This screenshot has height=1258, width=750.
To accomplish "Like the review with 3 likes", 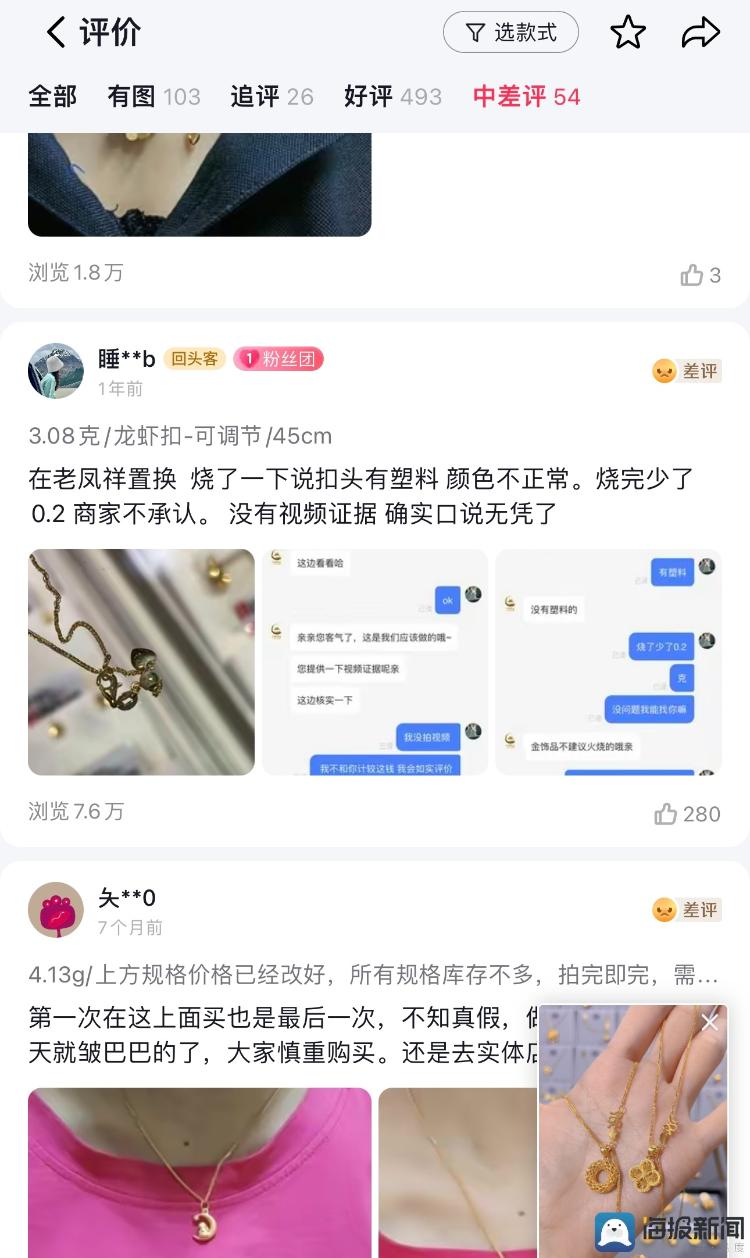I will [x=699, y=275].
